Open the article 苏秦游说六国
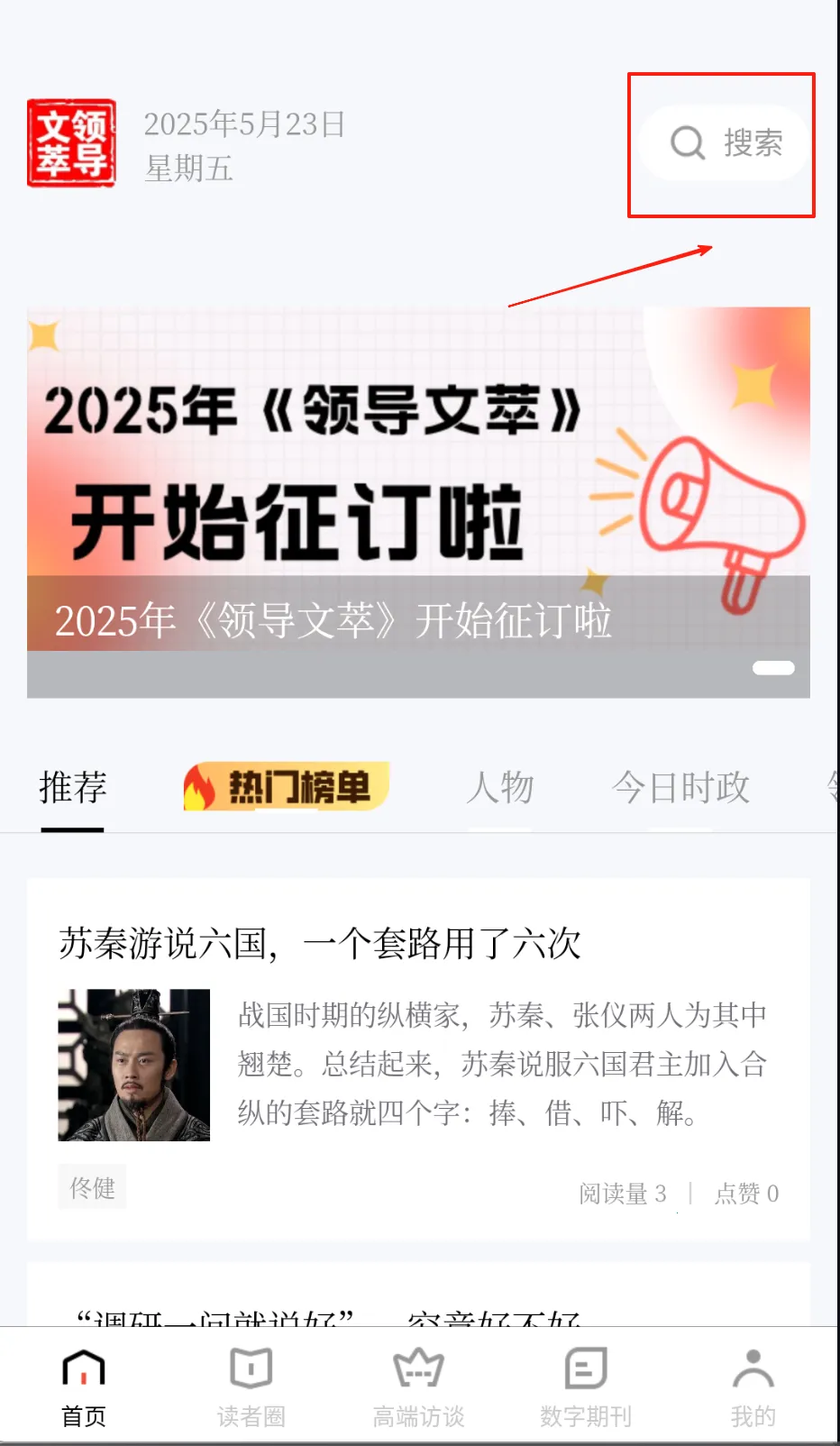The image size is (840, 1446). [x=322, y=944]
